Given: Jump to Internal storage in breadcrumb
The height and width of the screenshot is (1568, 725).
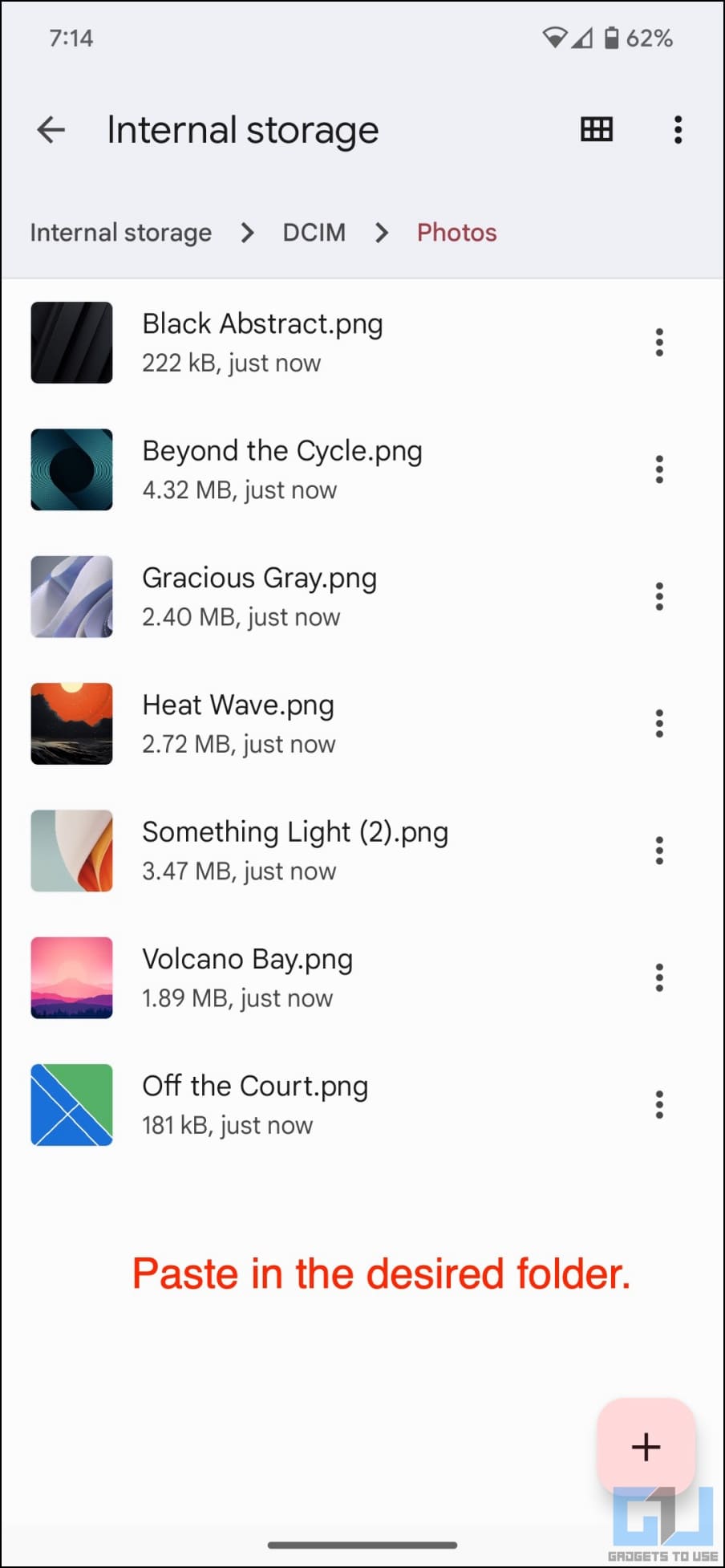Looking at the screenshot, I should pyautogui.click(x=121, y=233).
